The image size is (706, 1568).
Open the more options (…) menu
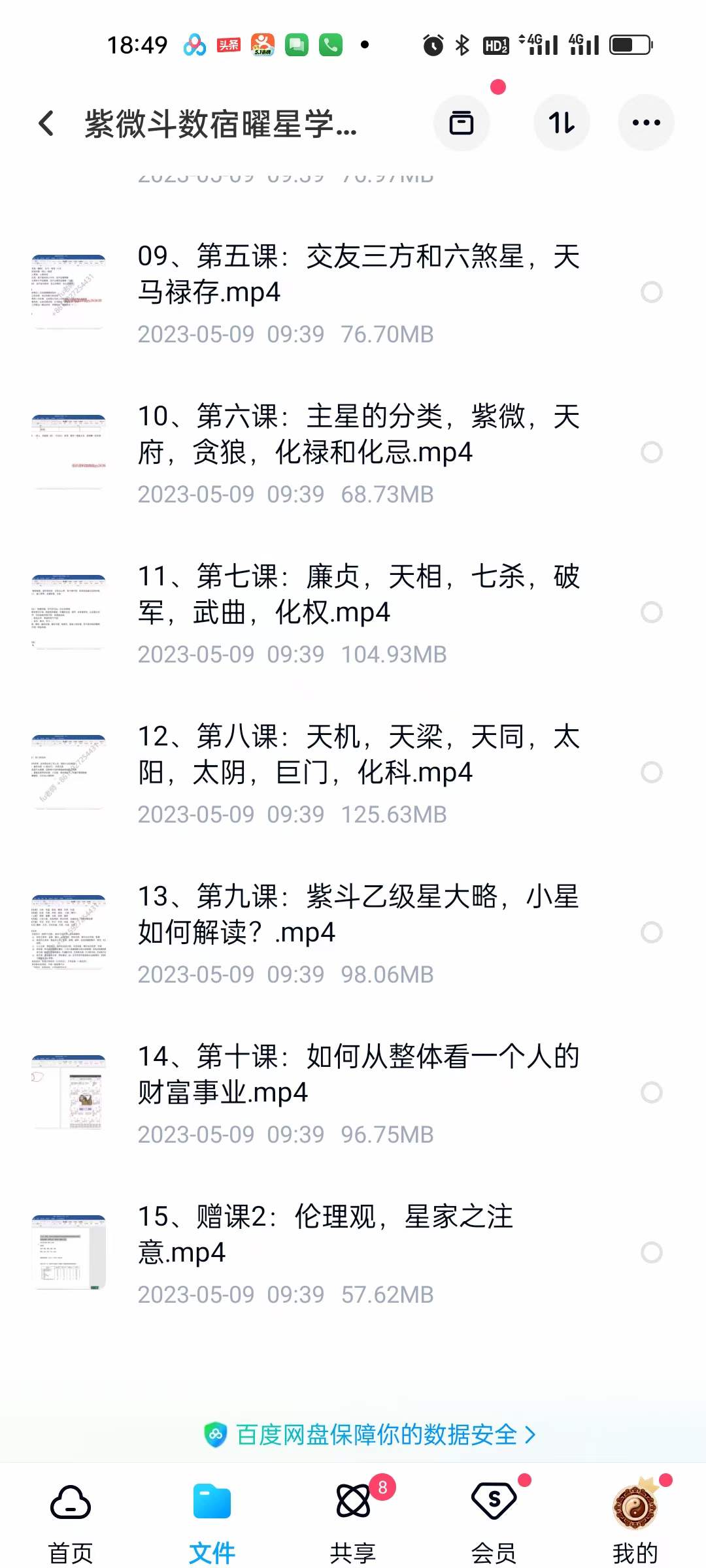[646, 123]
